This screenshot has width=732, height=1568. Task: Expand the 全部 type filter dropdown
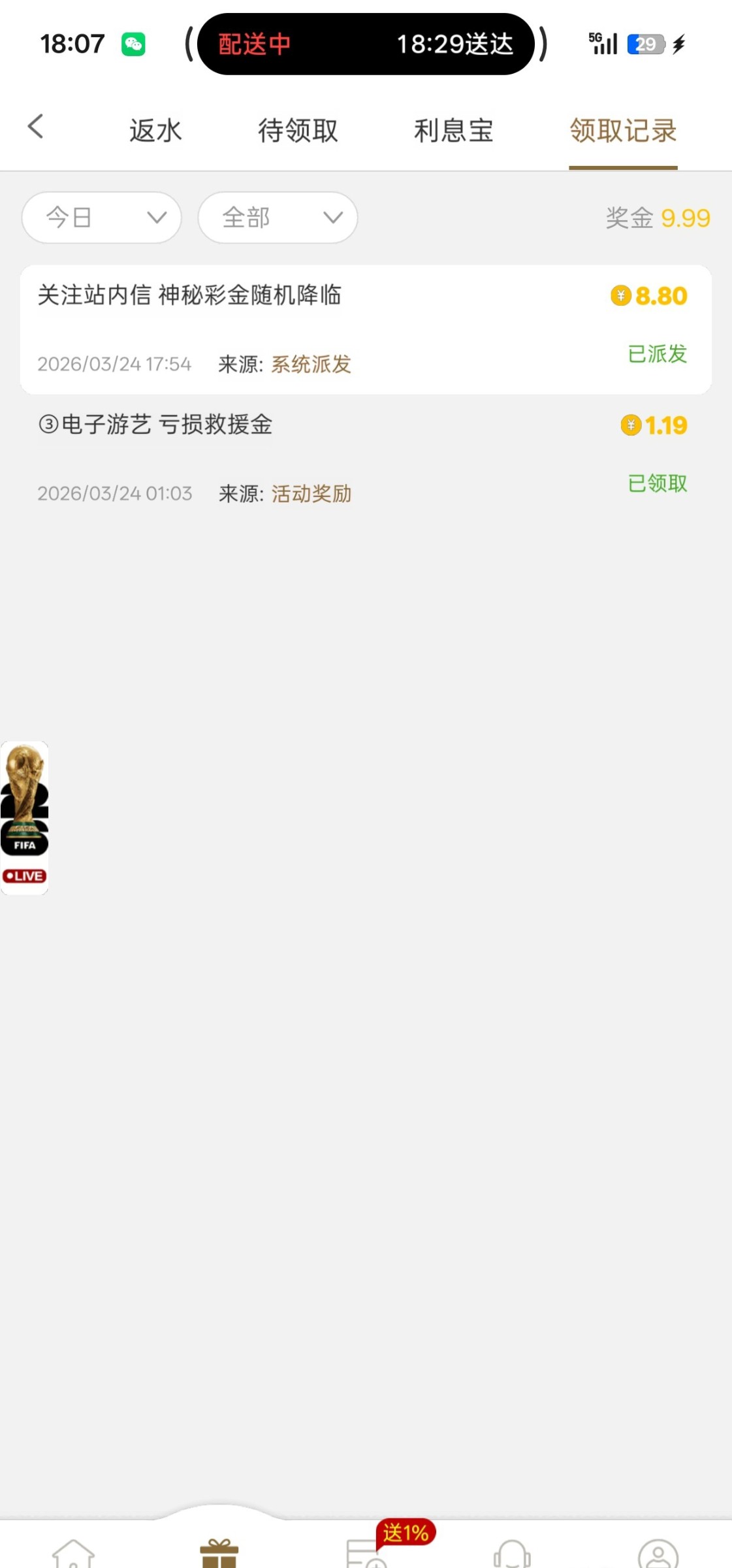(x=278, y=218)
